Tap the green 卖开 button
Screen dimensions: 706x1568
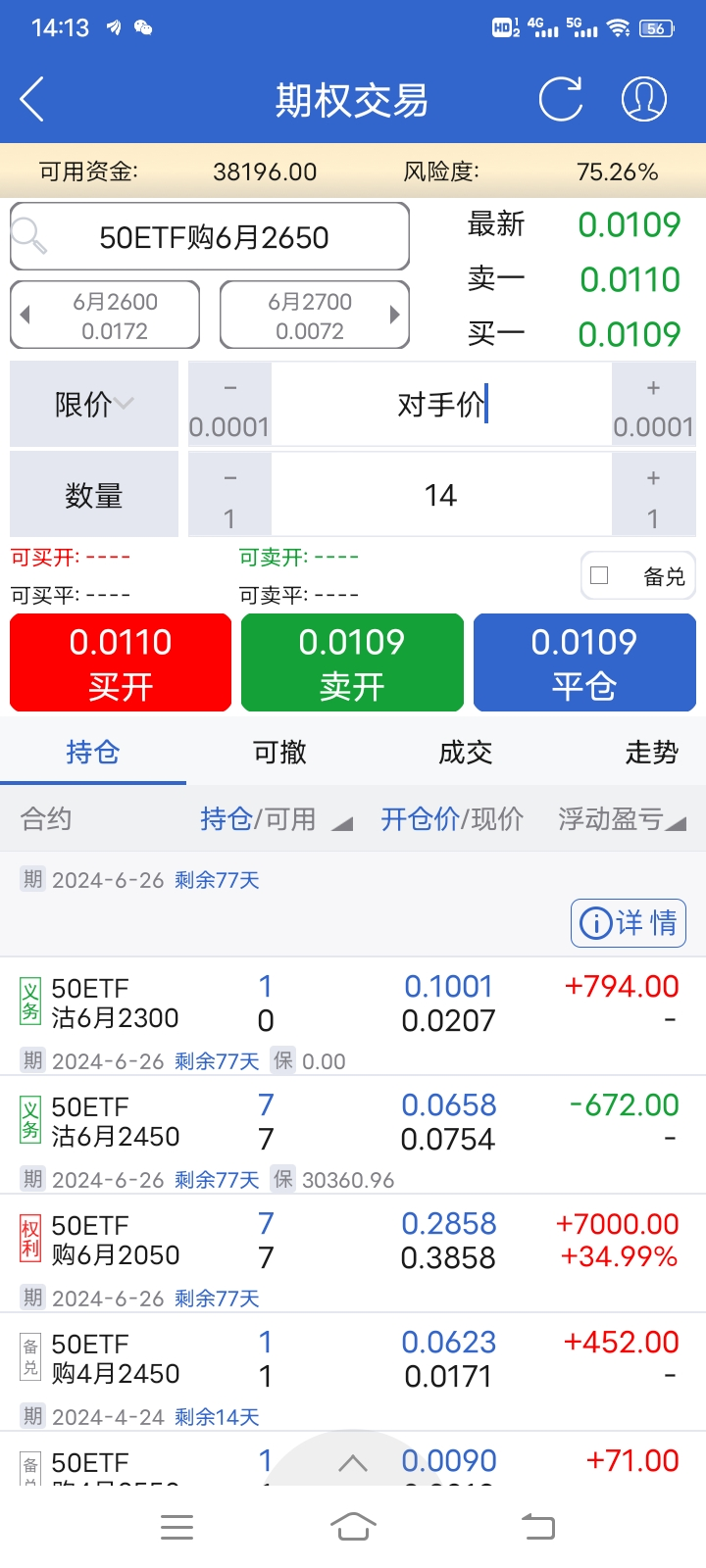pyautogui.click(x=352, y=662)
